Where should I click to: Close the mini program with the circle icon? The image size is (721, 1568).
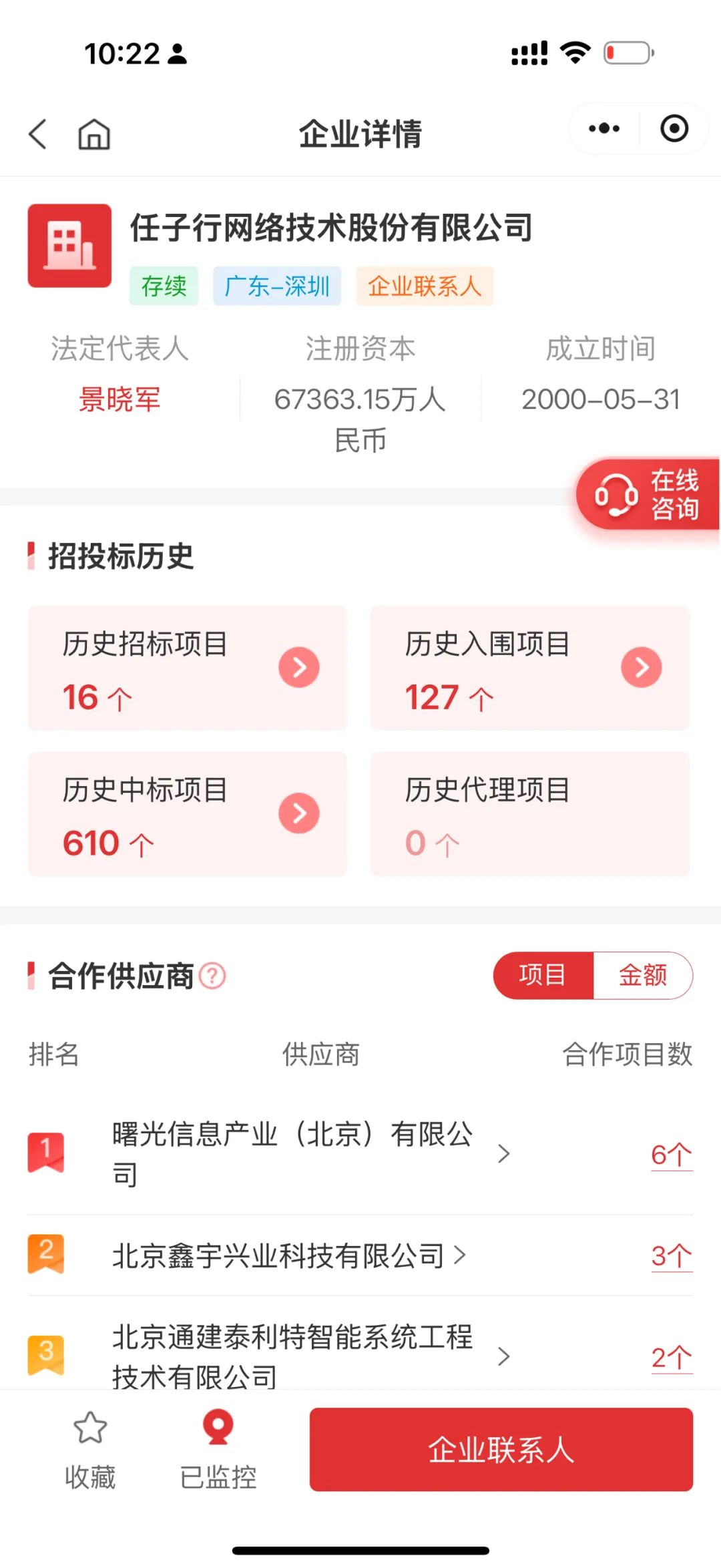point(674,128)
